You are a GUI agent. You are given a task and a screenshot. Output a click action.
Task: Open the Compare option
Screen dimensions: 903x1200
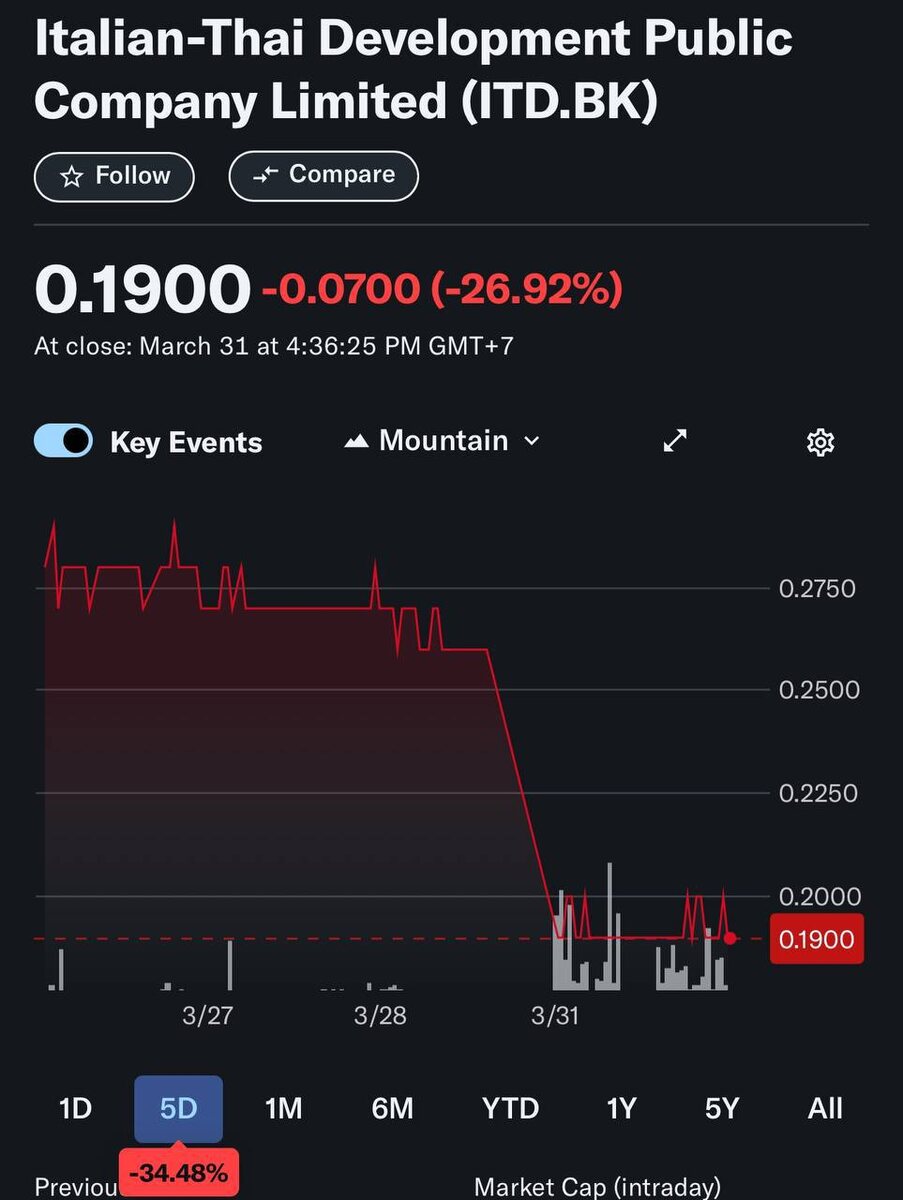click(x=323, y=176)
